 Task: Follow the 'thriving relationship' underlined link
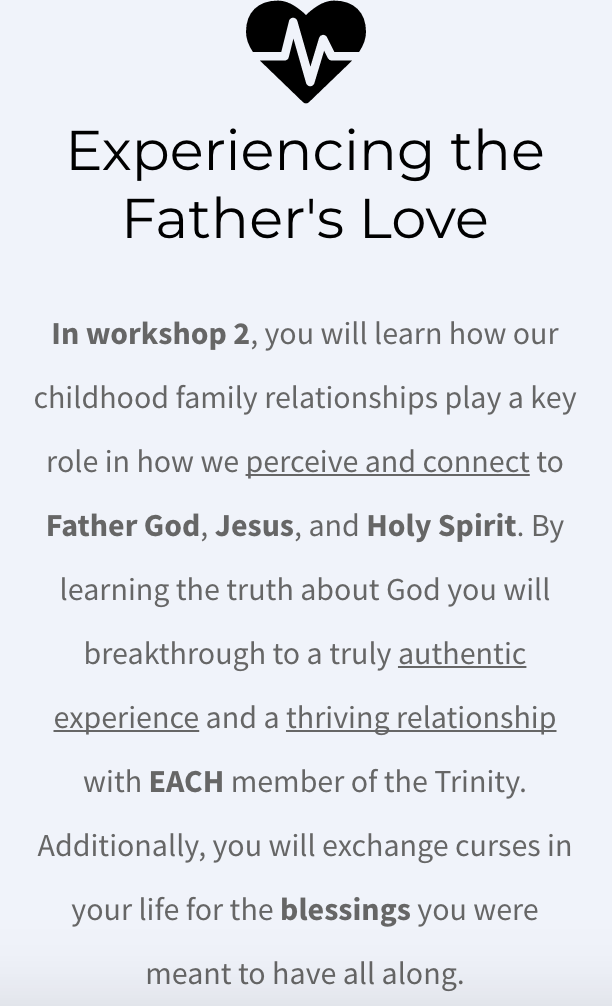tap(421, 718)
